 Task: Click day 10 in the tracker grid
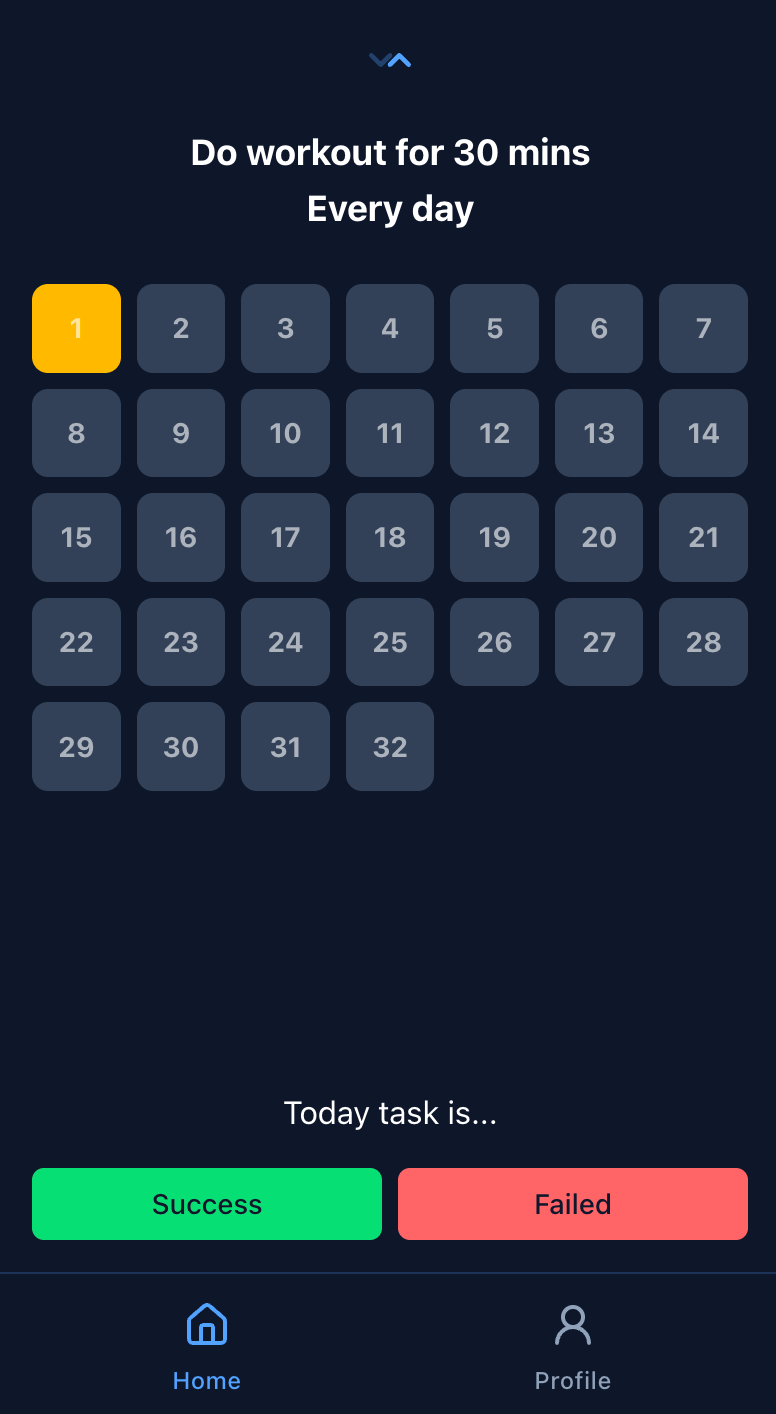pos(285,433)
